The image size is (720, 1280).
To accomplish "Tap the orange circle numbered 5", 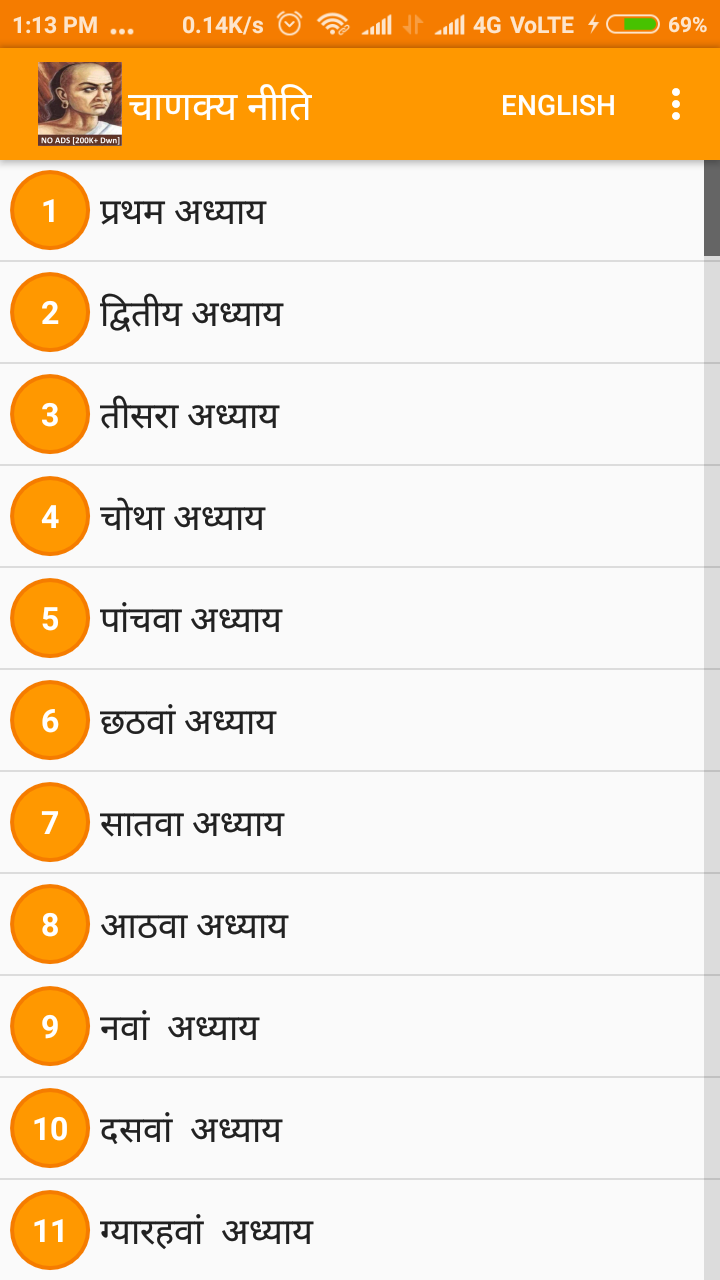I will 48,618.
